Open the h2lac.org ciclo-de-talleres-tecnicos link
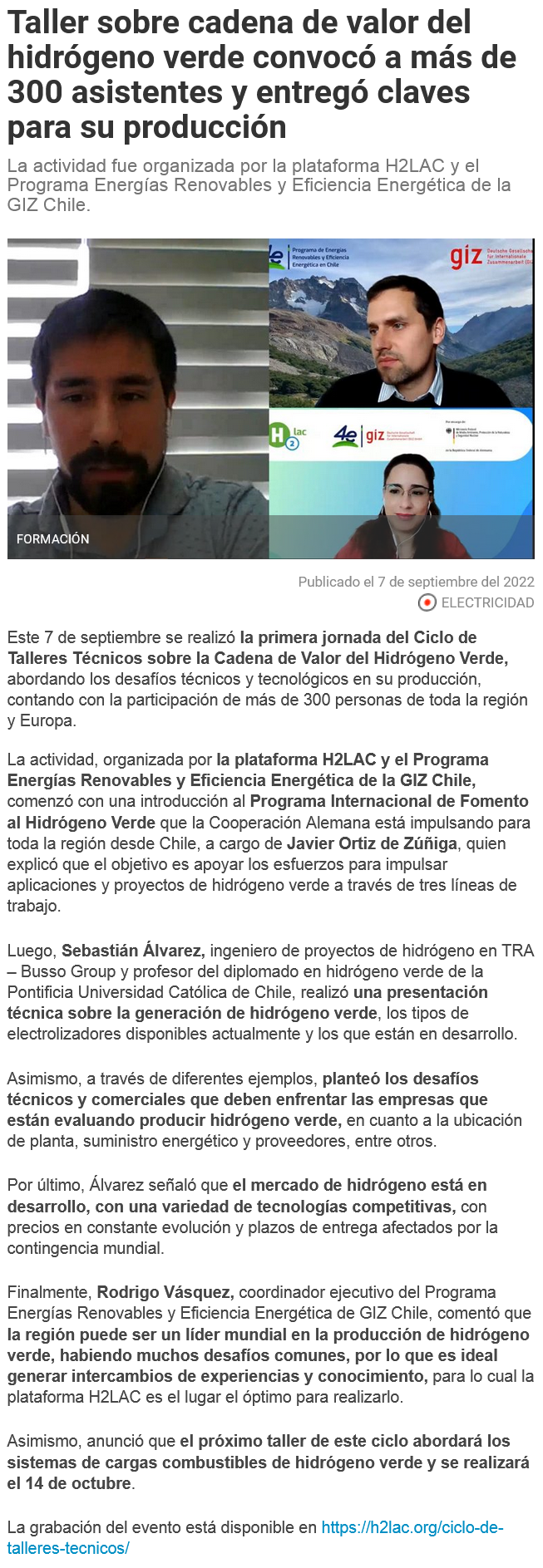This screenshot has width=543, height=1568. pyautogui.click(x=412, y=1527)
